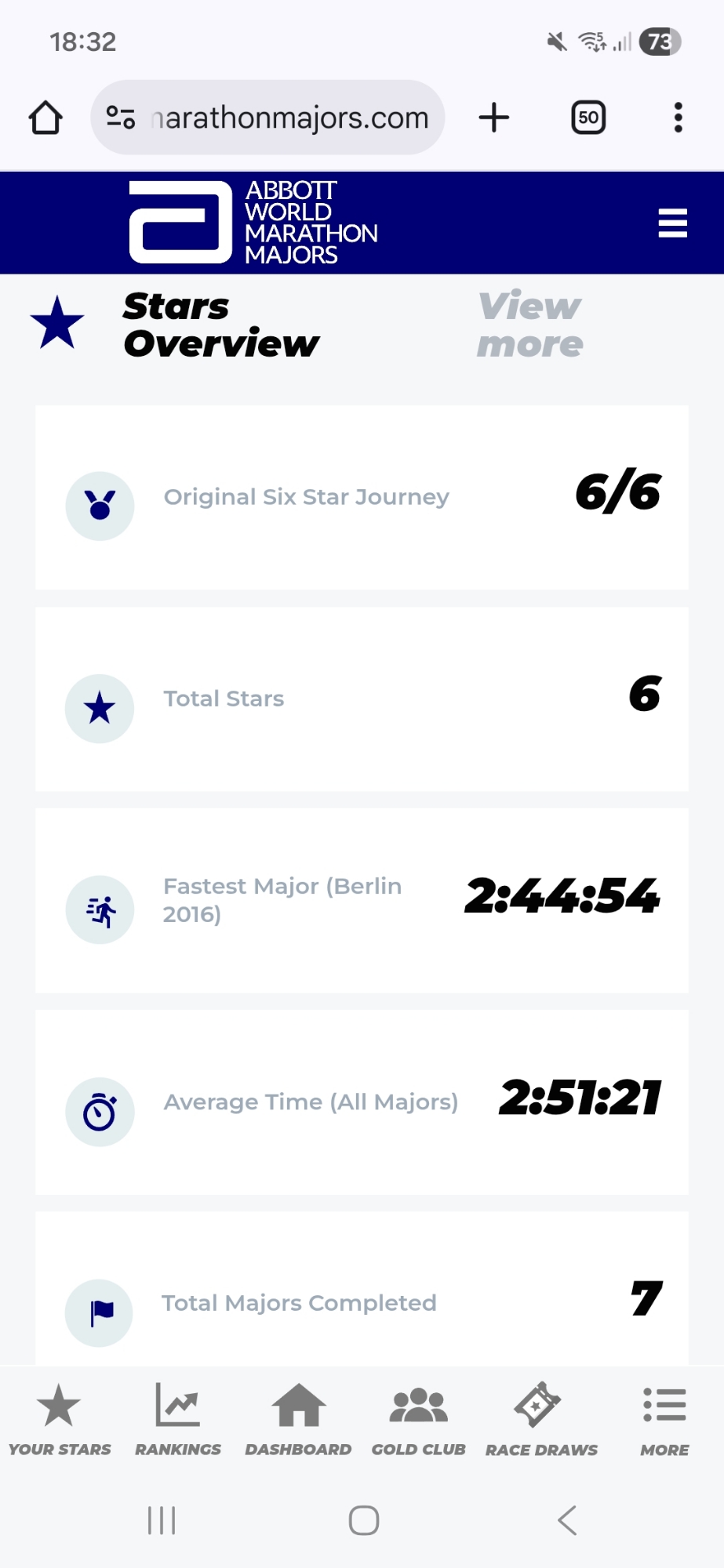Image resolution: width=724 pixels, height=1568 pixels.
Task: Open the browser home page
Action: click(x=45, y=118)
